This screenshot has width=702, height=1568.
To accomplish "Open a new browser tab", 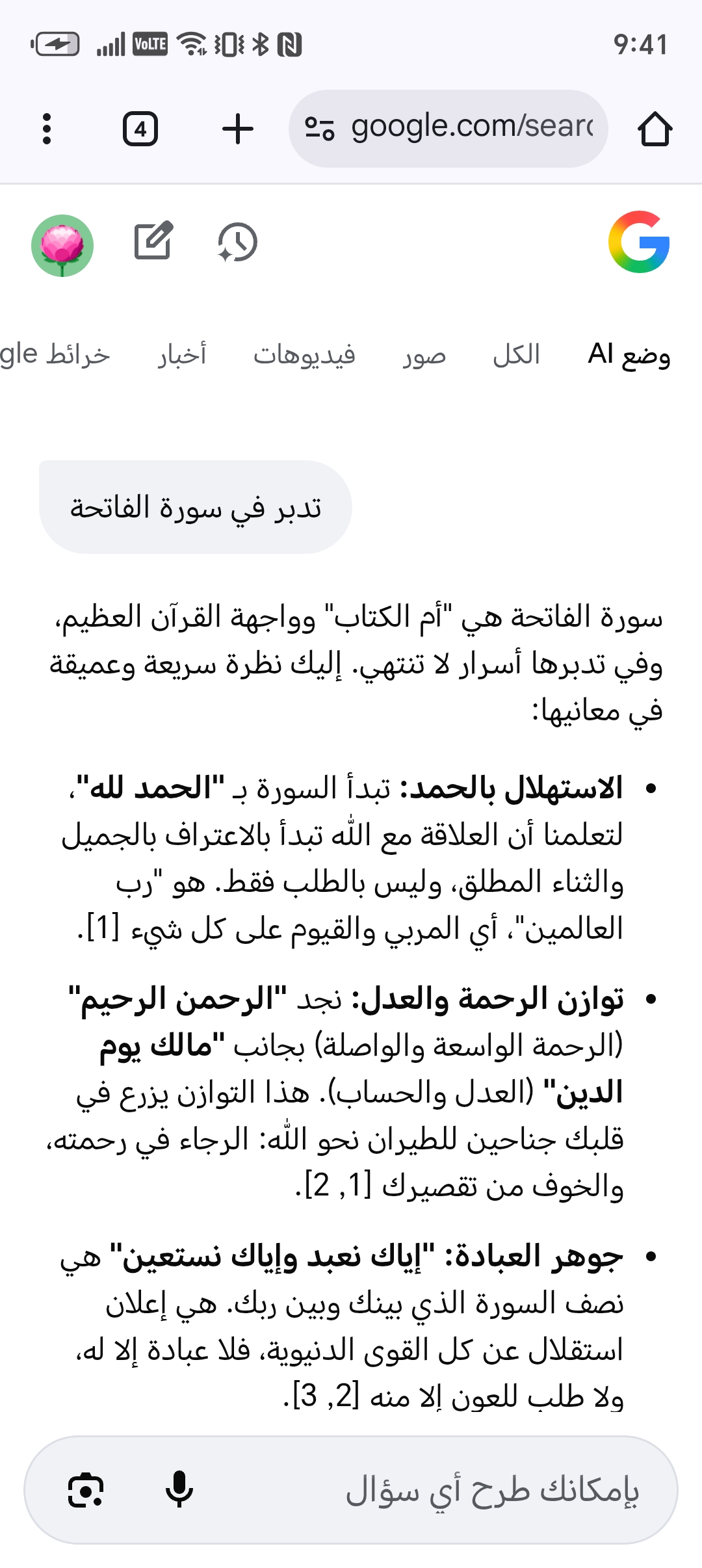I will point(237,129).
